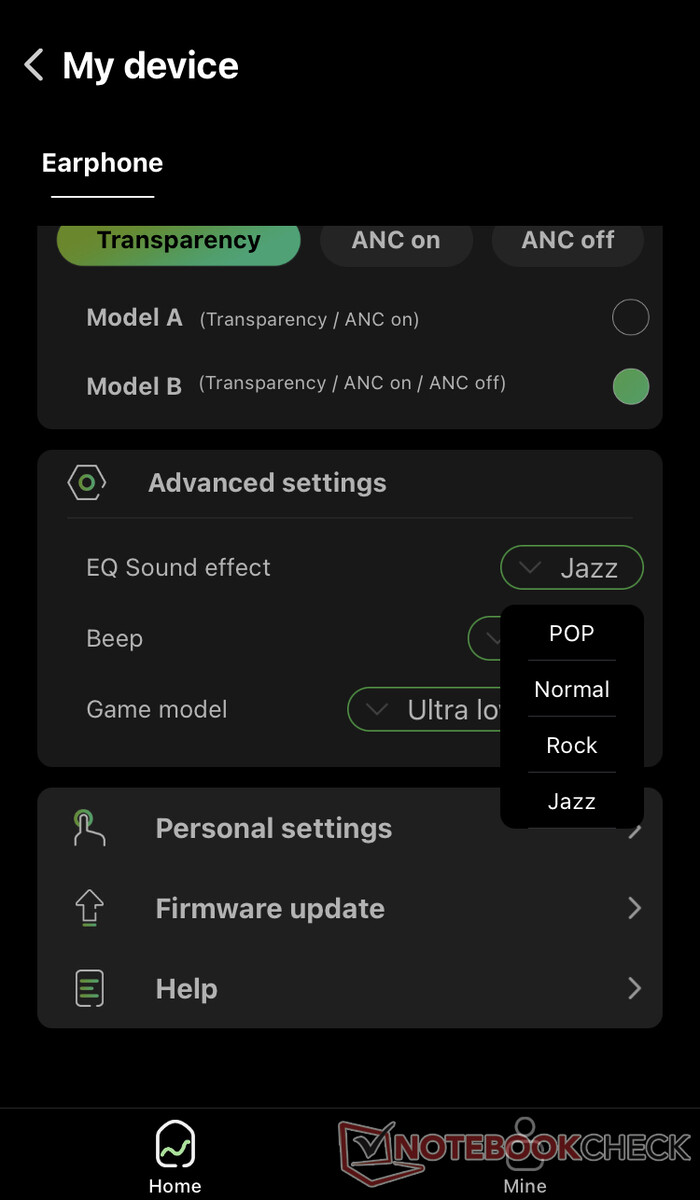
Task: Switch to the Home tab
Action: coord(175,1156)
